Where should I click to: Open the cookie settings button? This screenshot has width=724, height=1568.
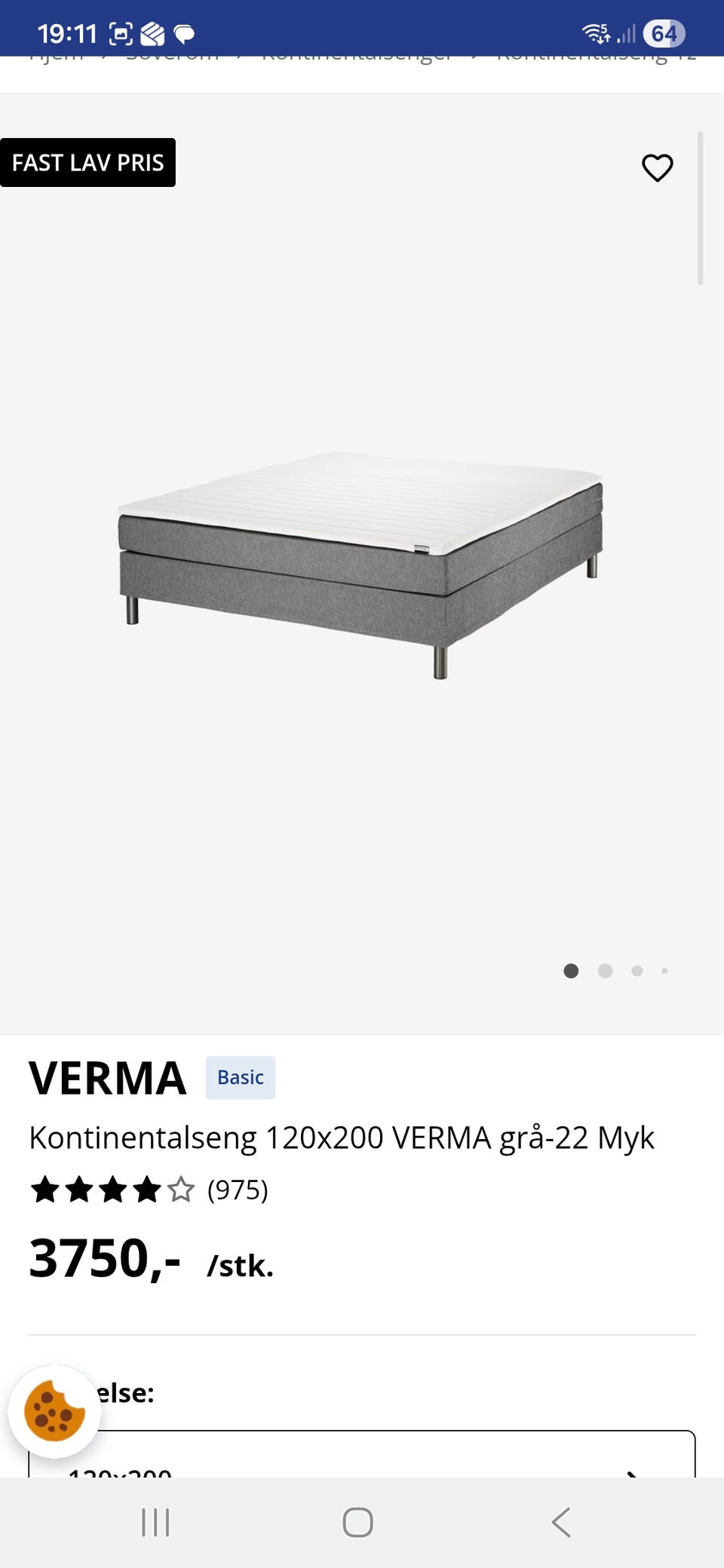tap(54, 1411)
